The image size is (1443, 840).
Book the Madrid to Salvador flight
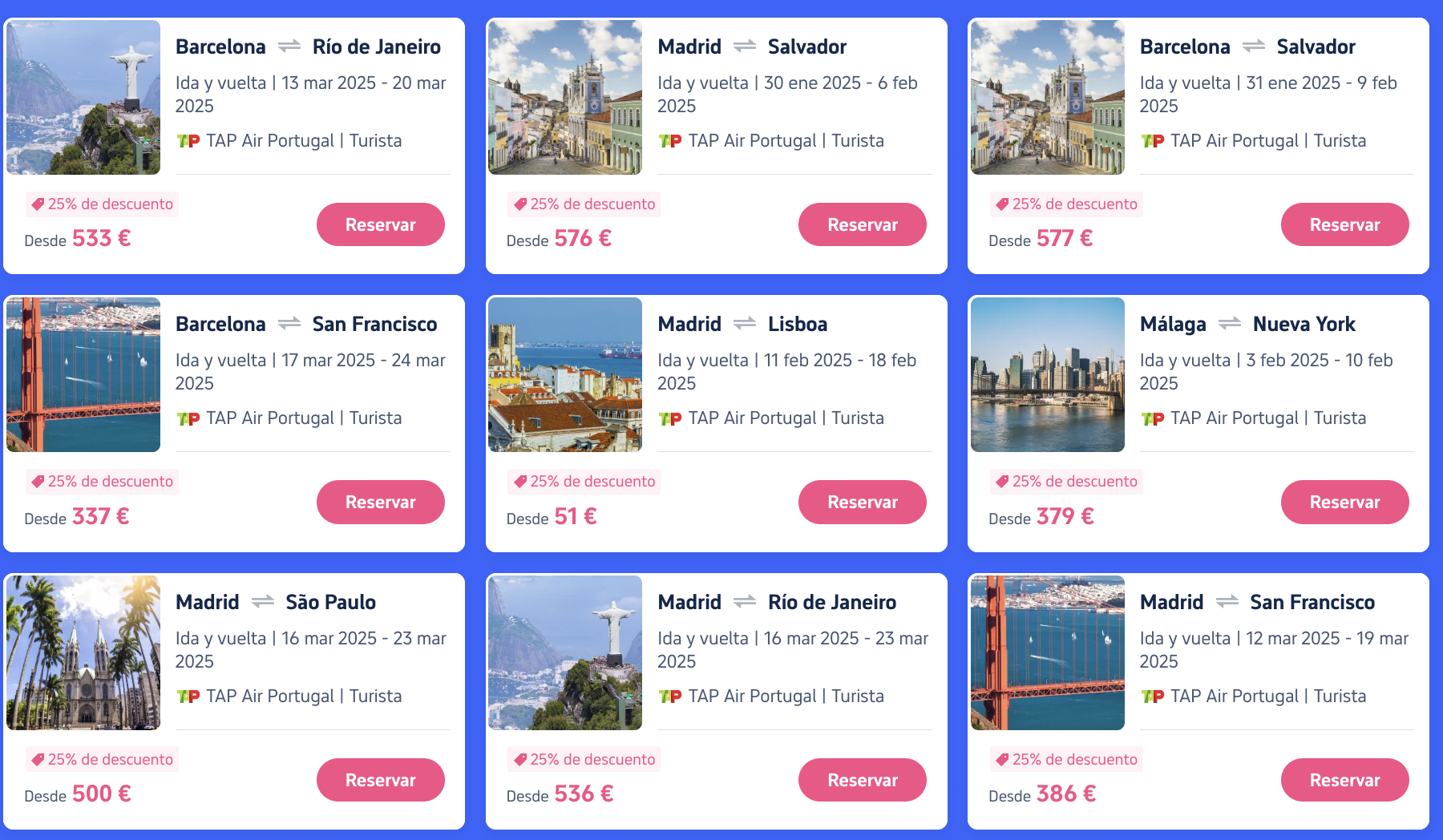pyautogui.click(x=862, y=224)
